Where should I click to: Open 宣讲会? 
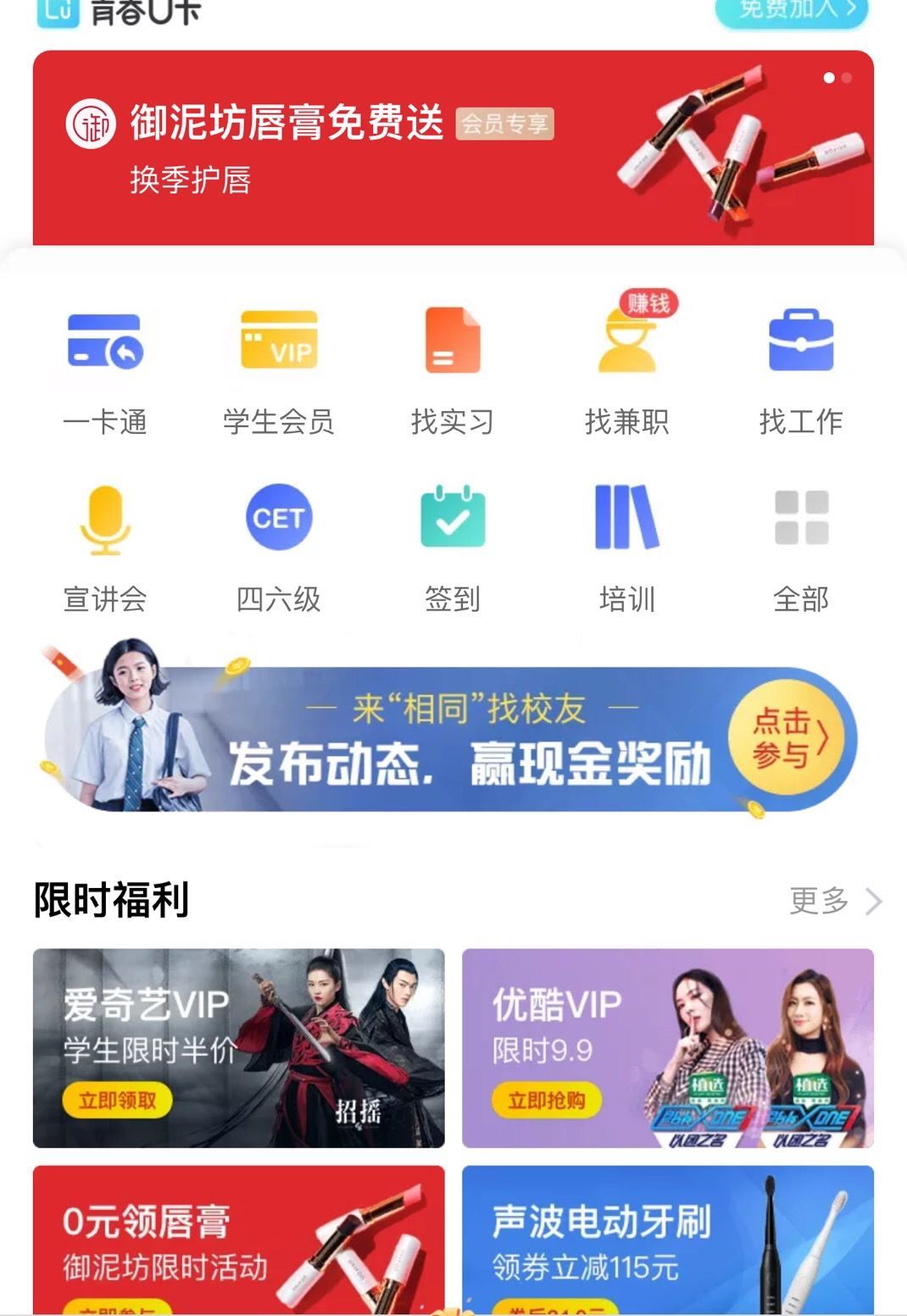[x=105, y=548]
